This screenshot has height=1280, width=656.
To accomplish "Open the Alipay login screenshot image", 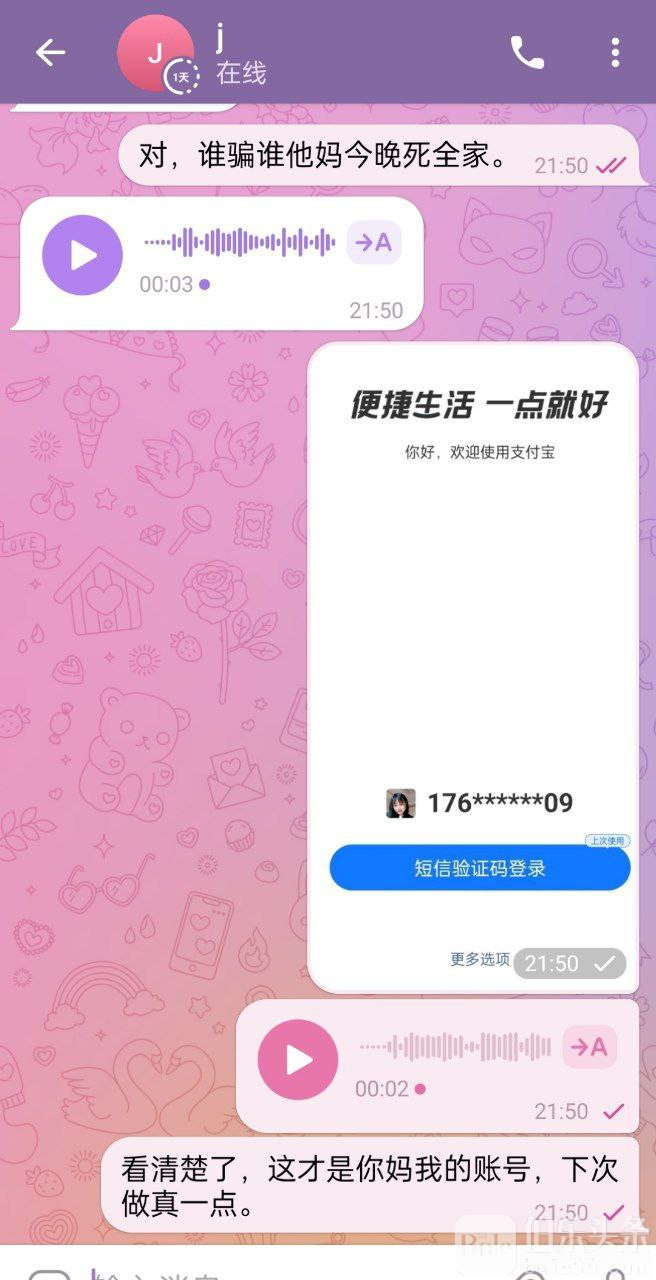I will coord(472,620).
